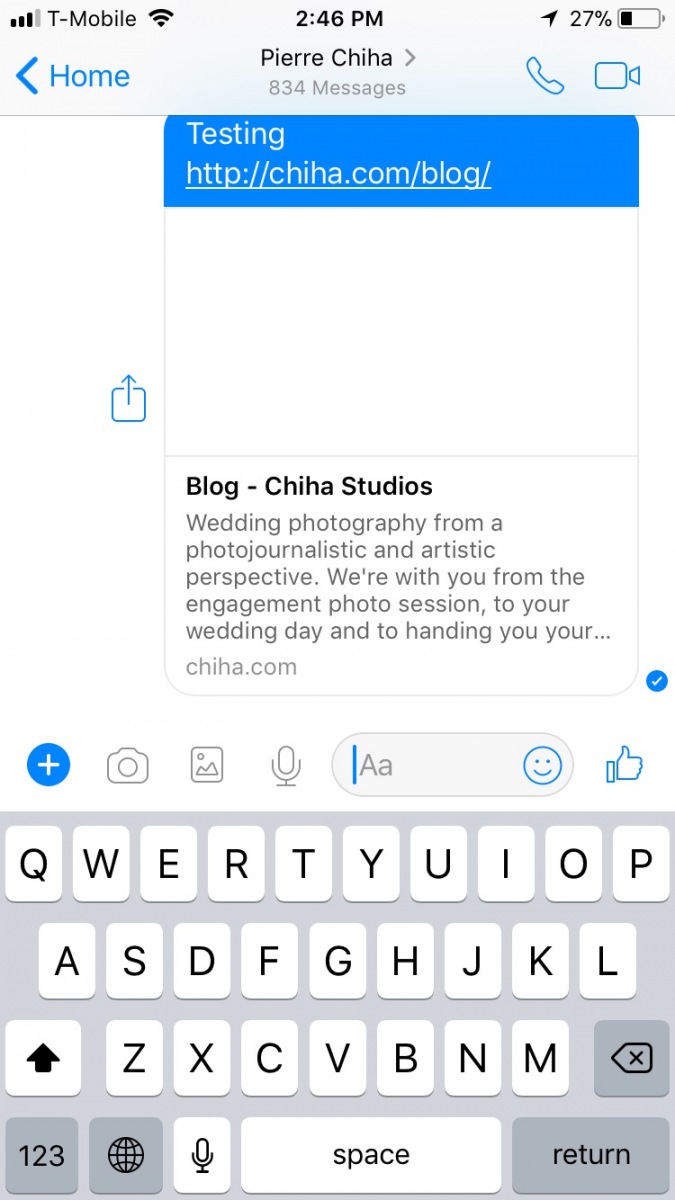
Task: Switch keyboard to numbers with 123
Action: tap(42, 1155)
